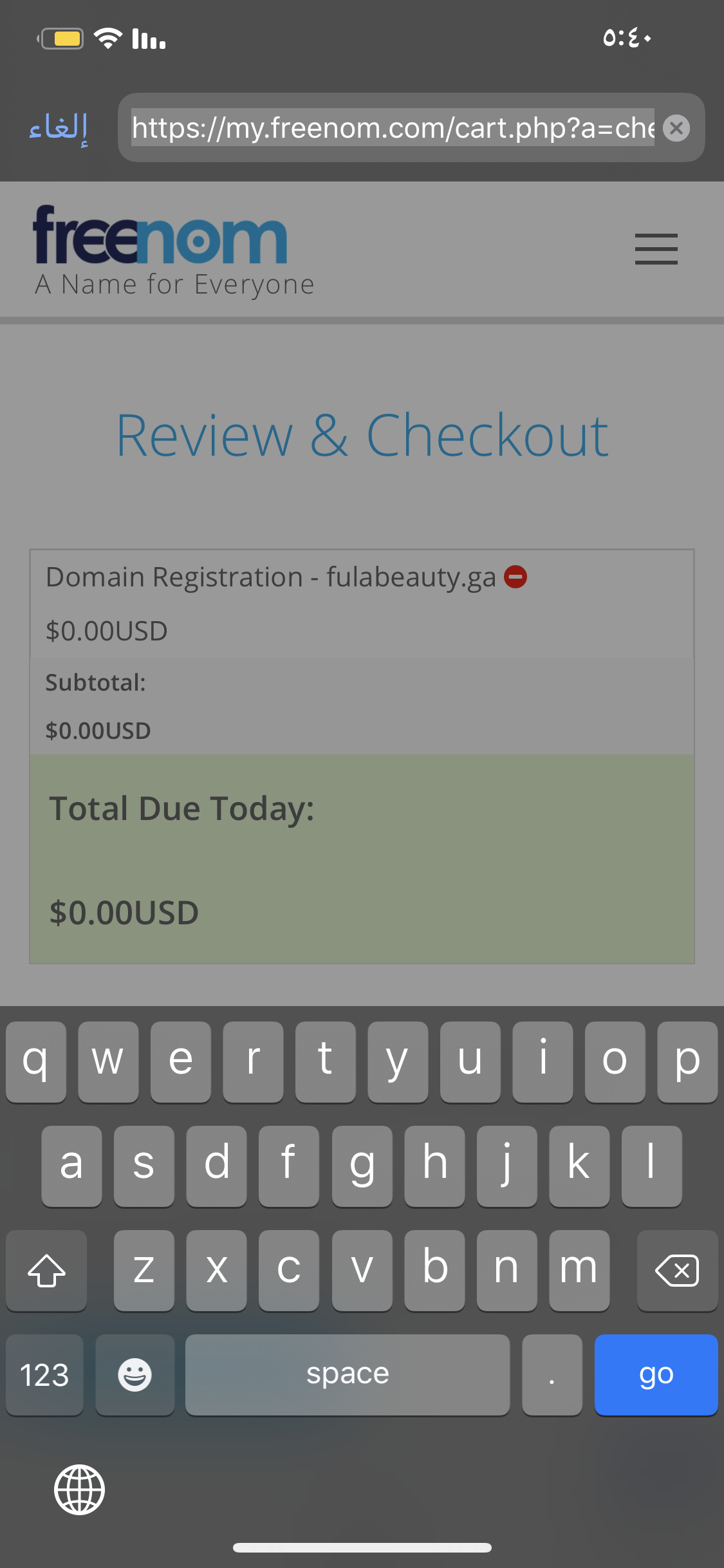
Task: Tap the إلغاء cancel button
Action: click(58, 128)
